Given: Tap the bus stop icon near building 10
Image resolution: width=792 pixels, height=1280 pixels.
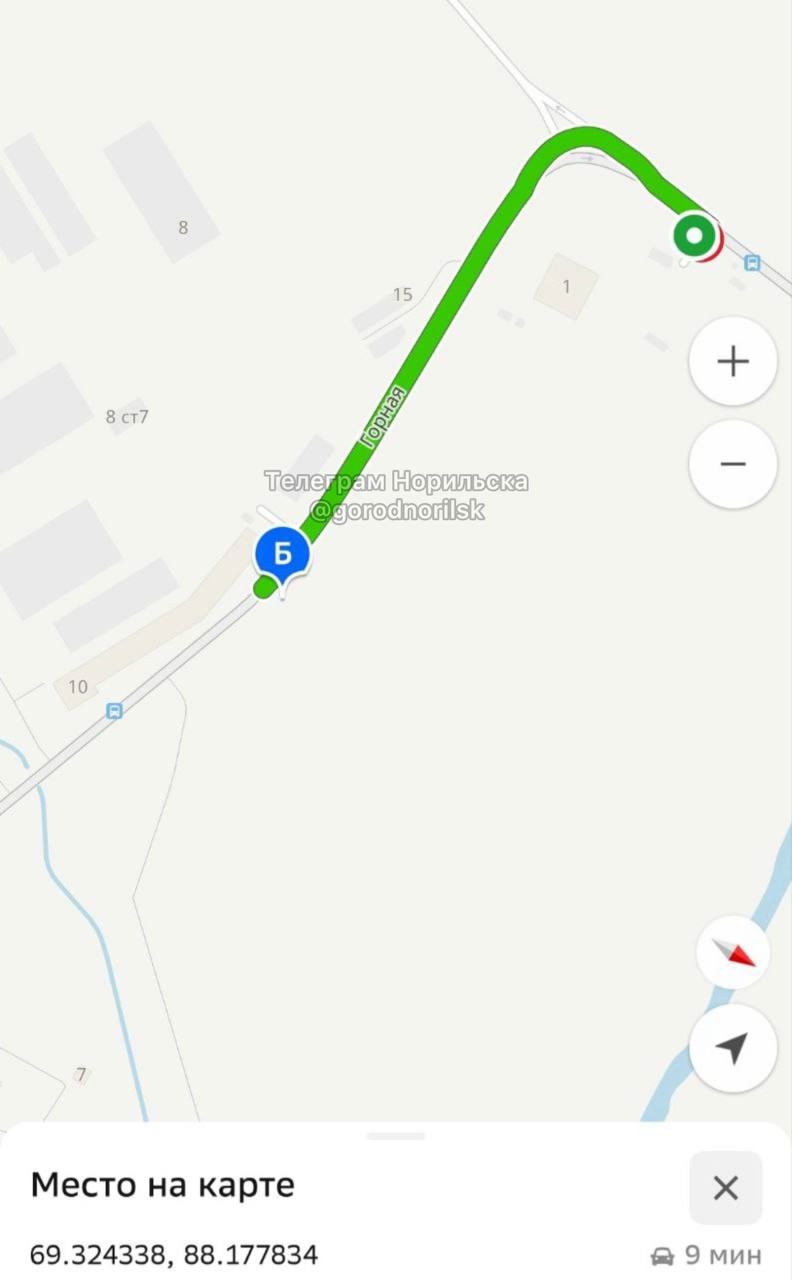Looking at the screenshot, I should click(115, 711).
